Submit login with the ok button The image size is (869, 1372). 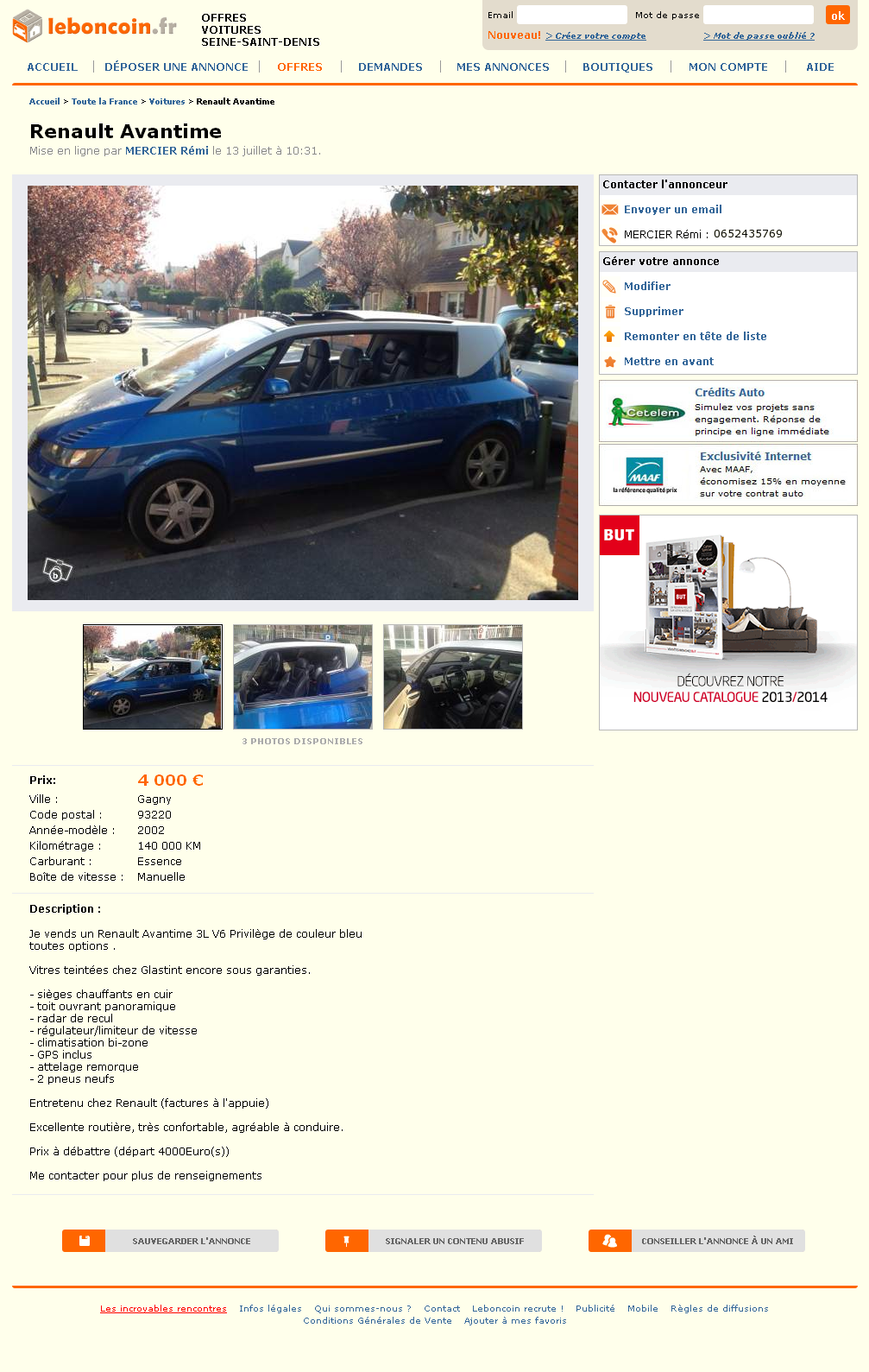point(837,16)
